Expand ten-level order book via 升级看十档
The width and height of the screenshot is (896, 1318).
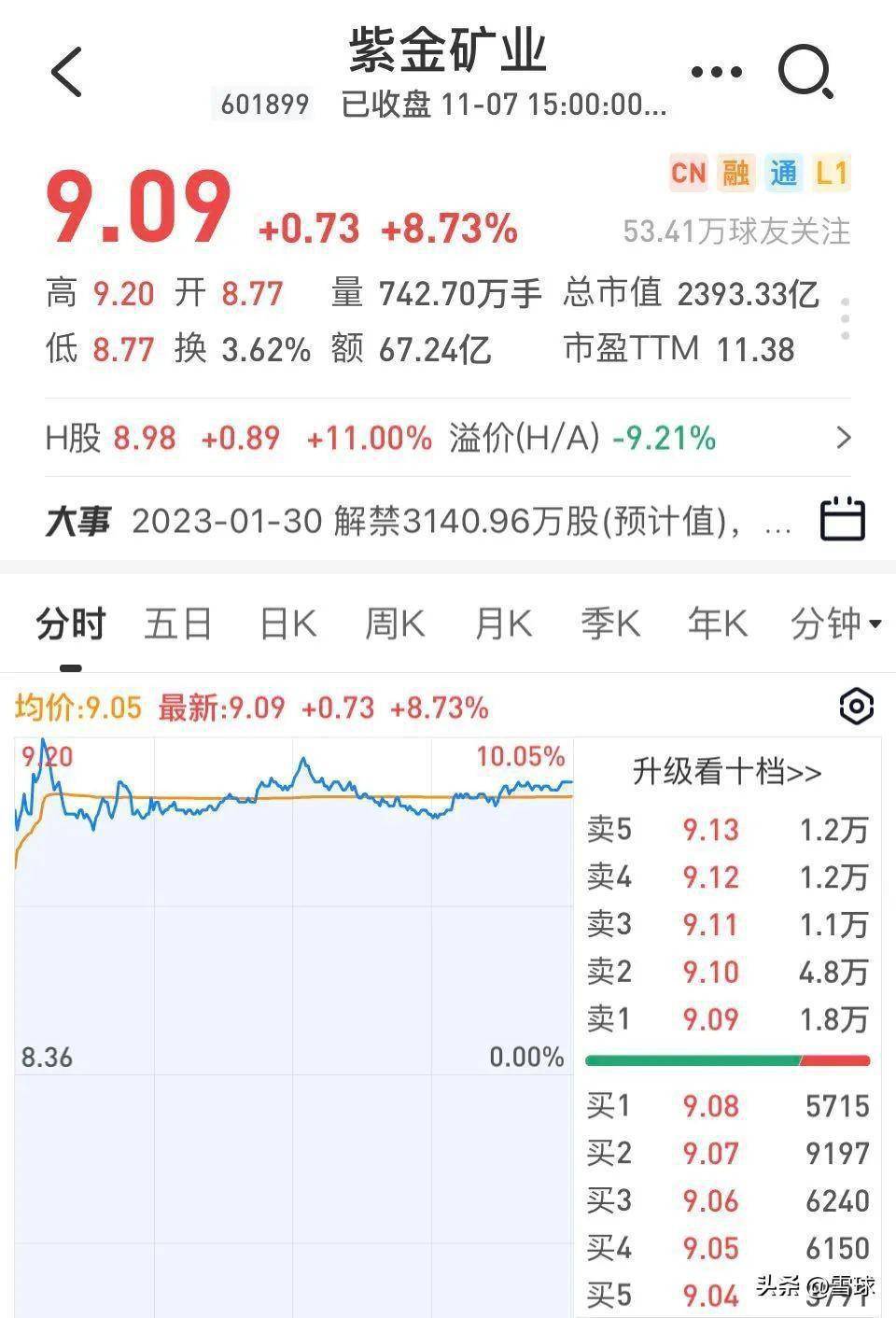coord(727,774)
